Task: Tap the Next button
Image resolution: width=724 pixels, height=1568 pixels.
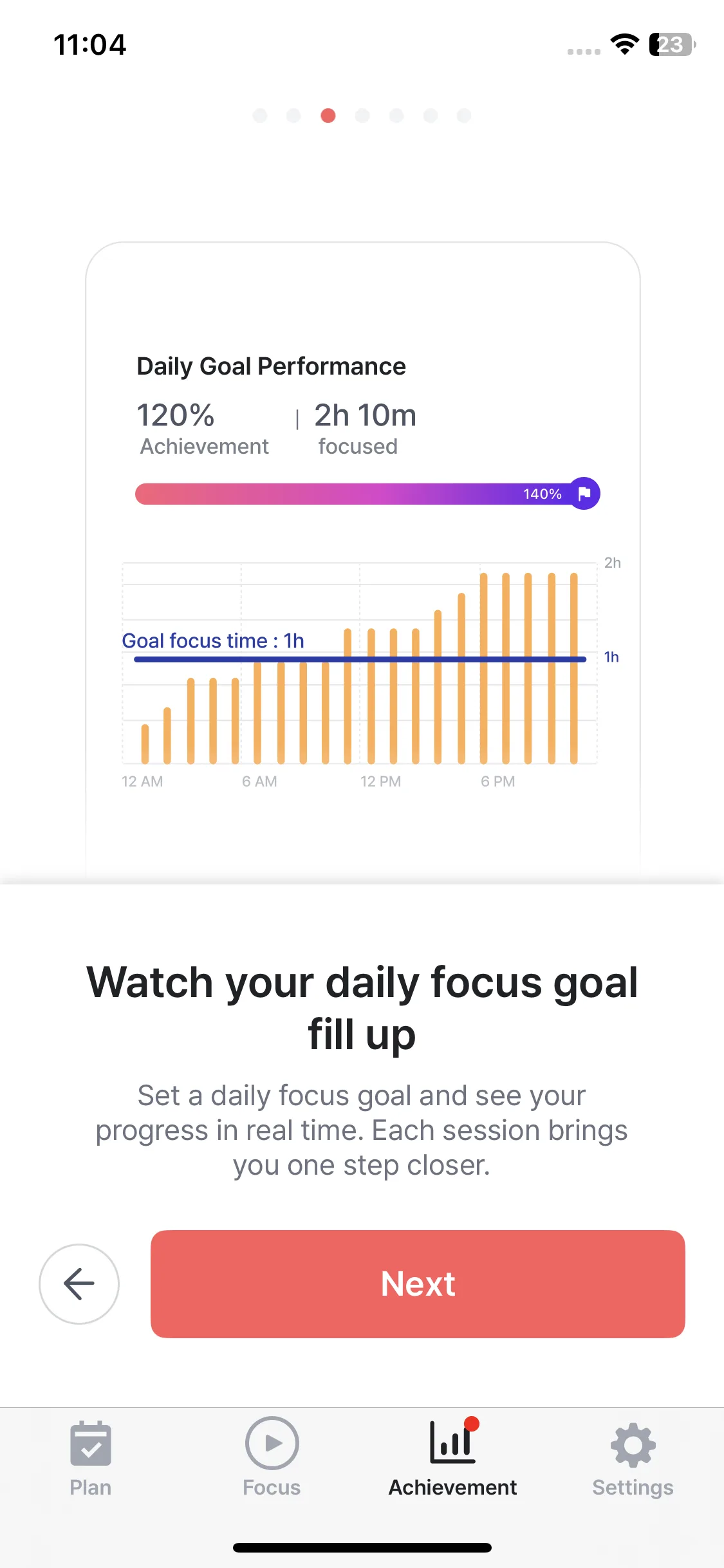Action: [418, 1283]
